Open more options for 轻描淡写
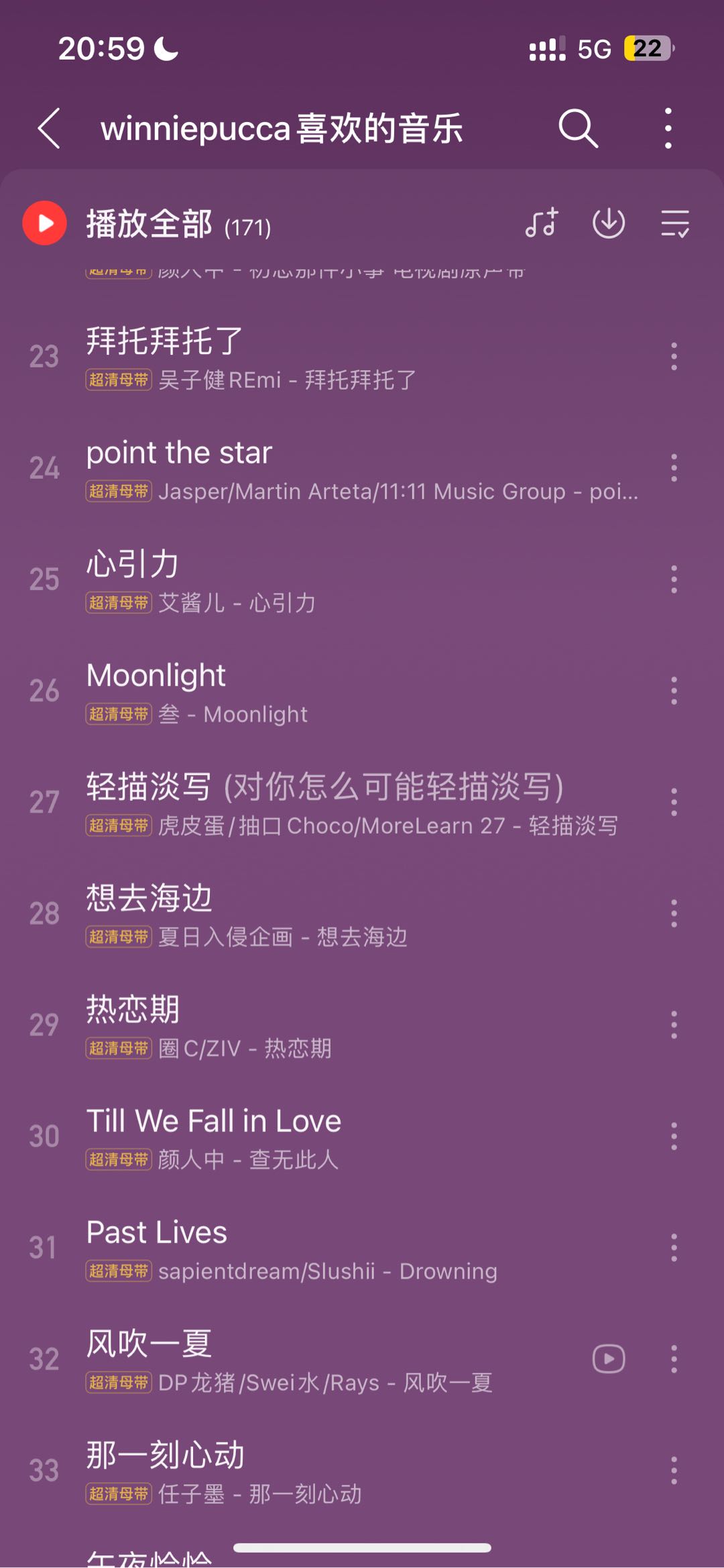The image size is (724, 1568). 674,802
